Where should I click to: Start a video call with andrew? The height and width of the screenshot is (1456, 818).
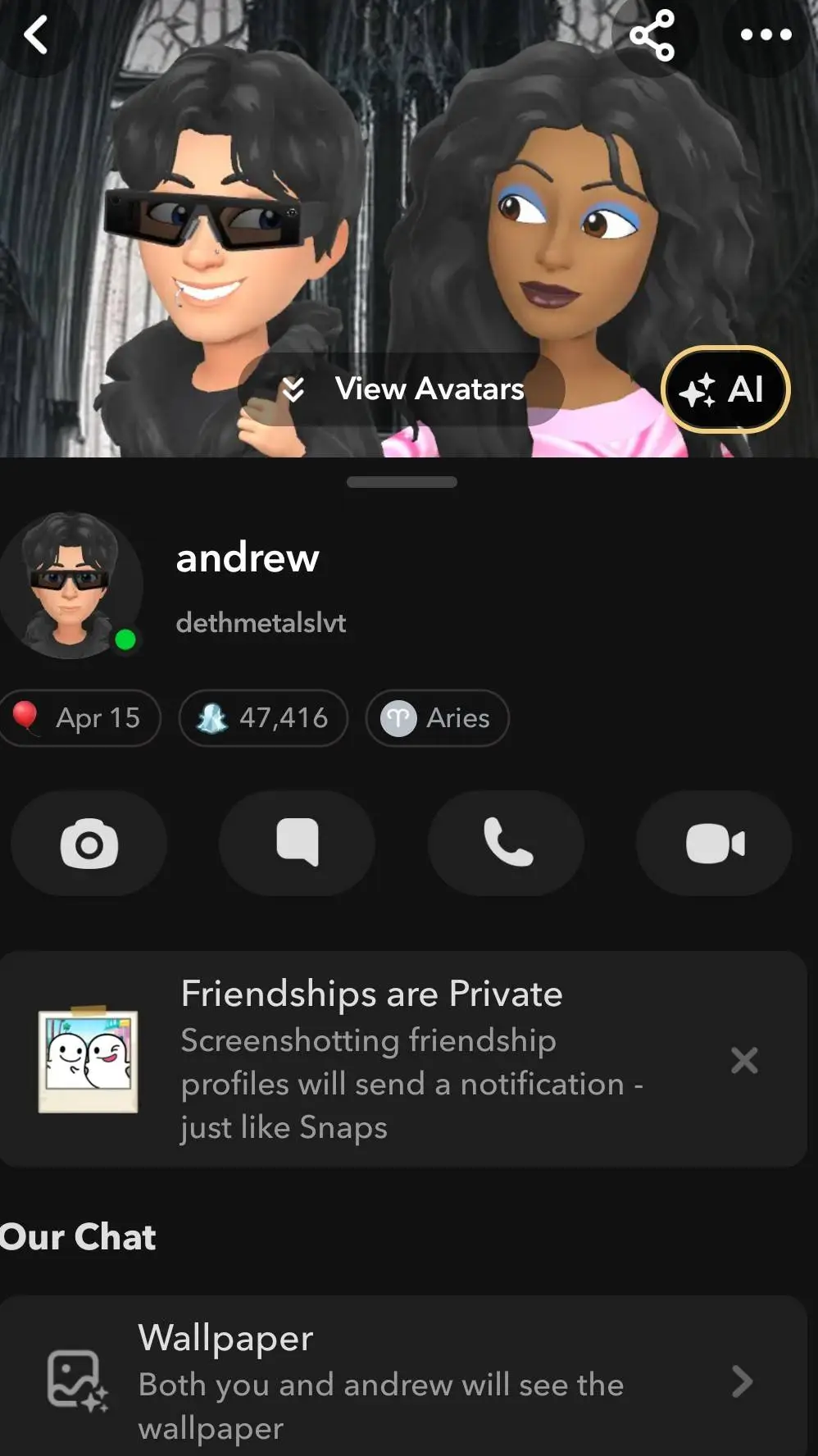pos(714,843)
